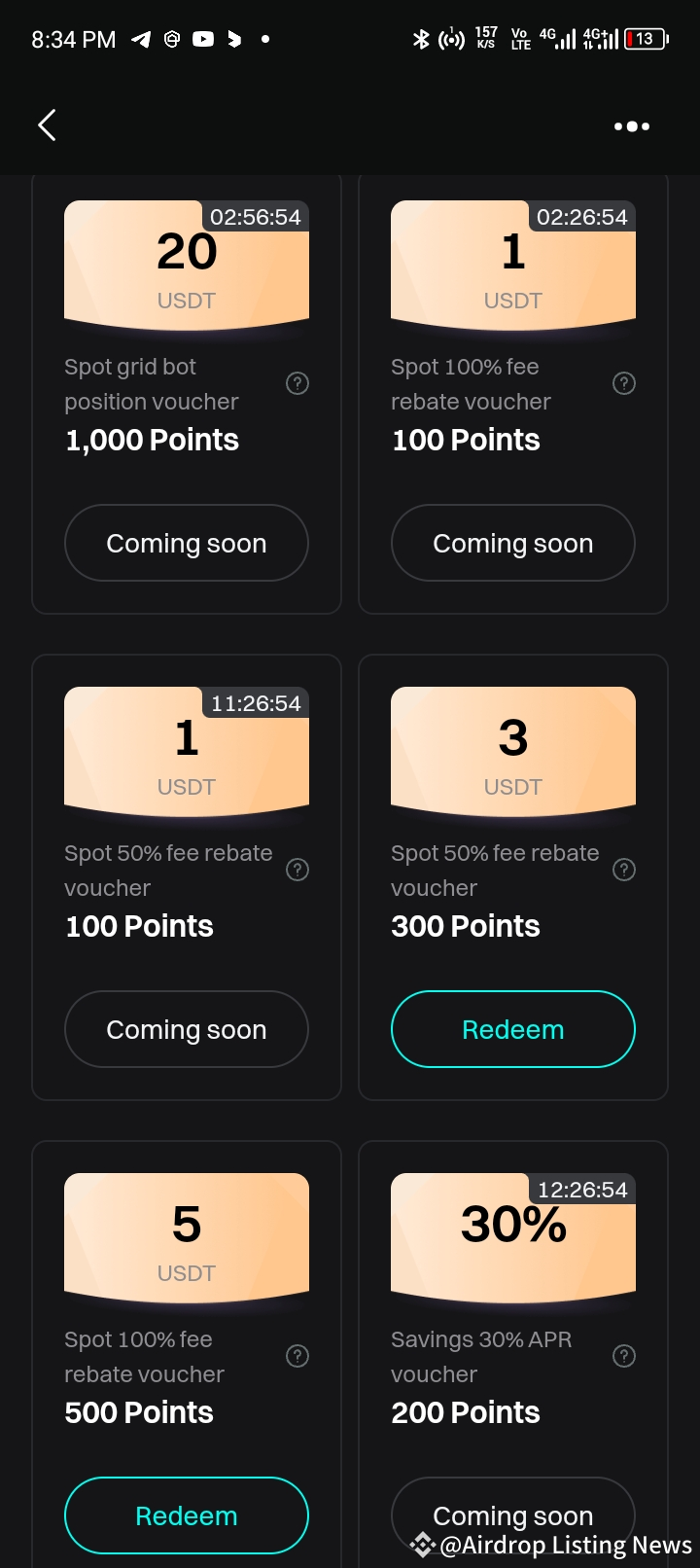
Task: Open the three-dot overflow menu
Action: [632, 126]
